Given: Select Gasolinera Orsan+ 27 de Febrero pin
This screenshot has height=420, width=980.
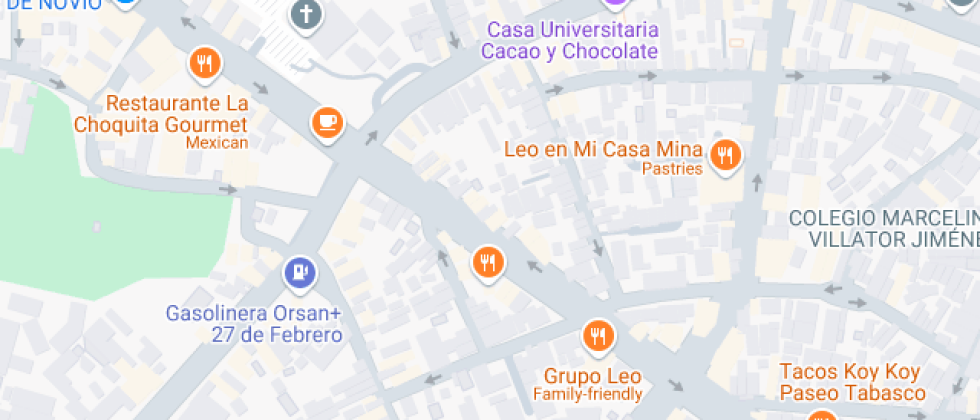Looking at the screenshot, I should 299,271.
